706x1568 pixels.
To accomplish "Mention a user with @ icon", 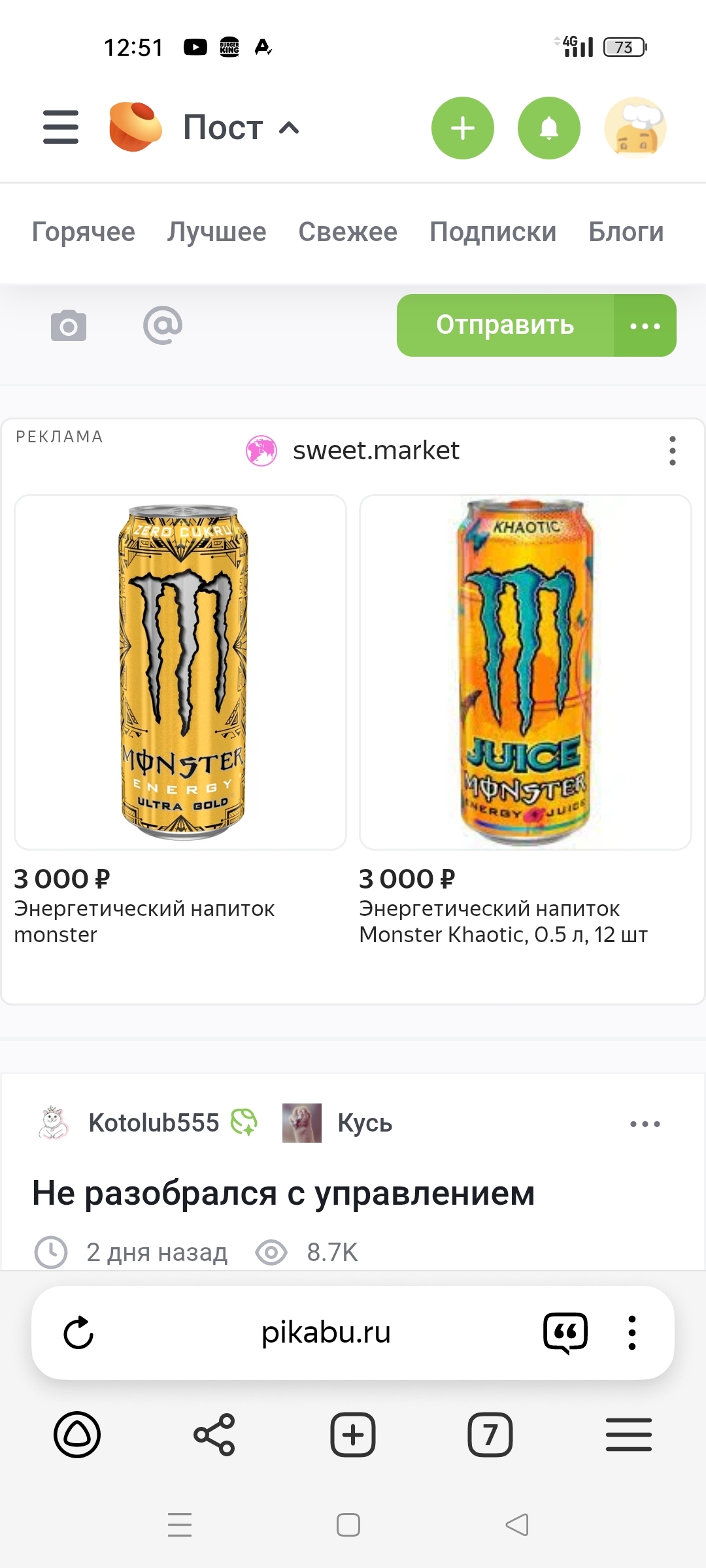I will pos(163,325).
